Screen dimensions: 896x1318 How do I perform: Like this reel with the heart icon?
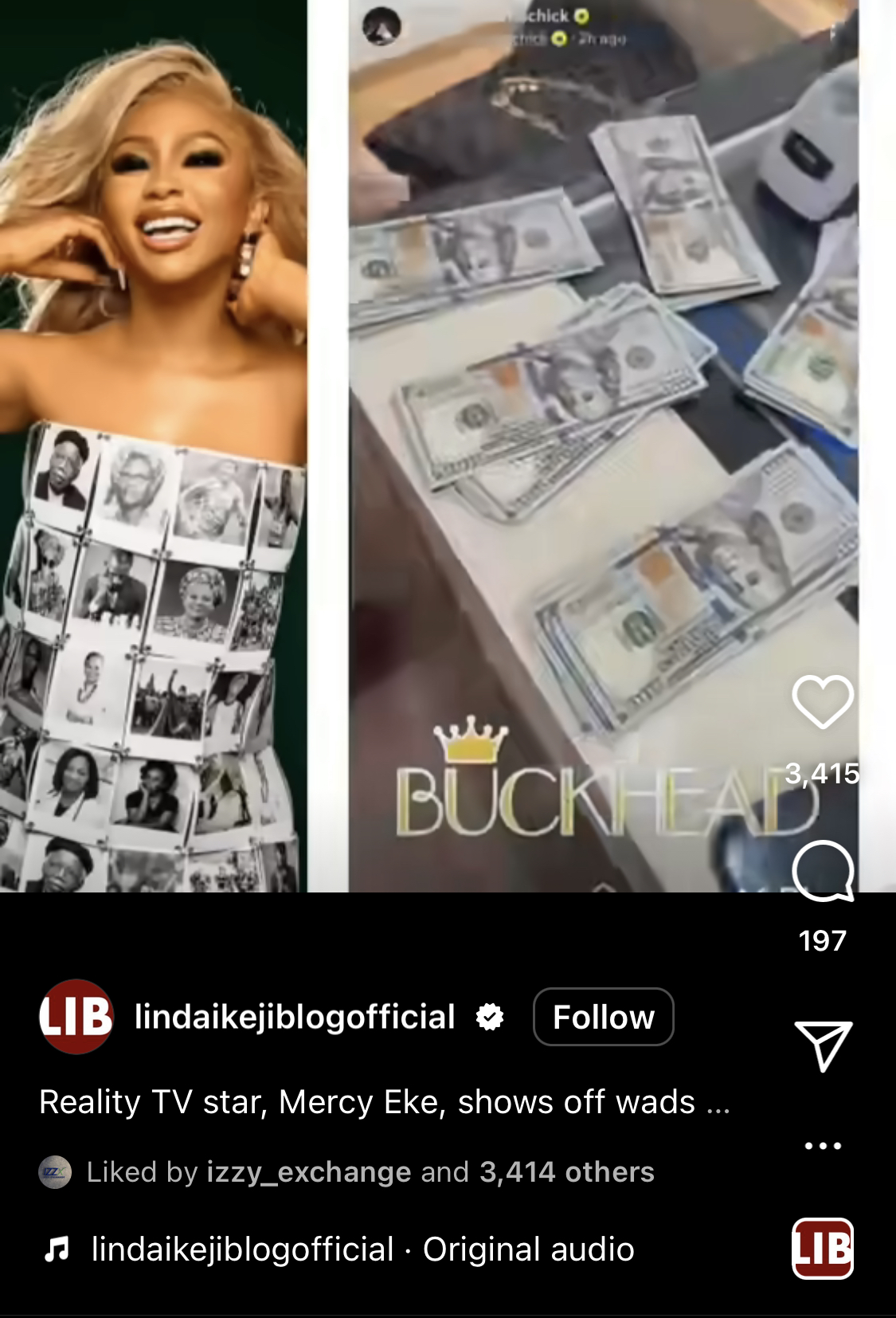coord(823,702)
